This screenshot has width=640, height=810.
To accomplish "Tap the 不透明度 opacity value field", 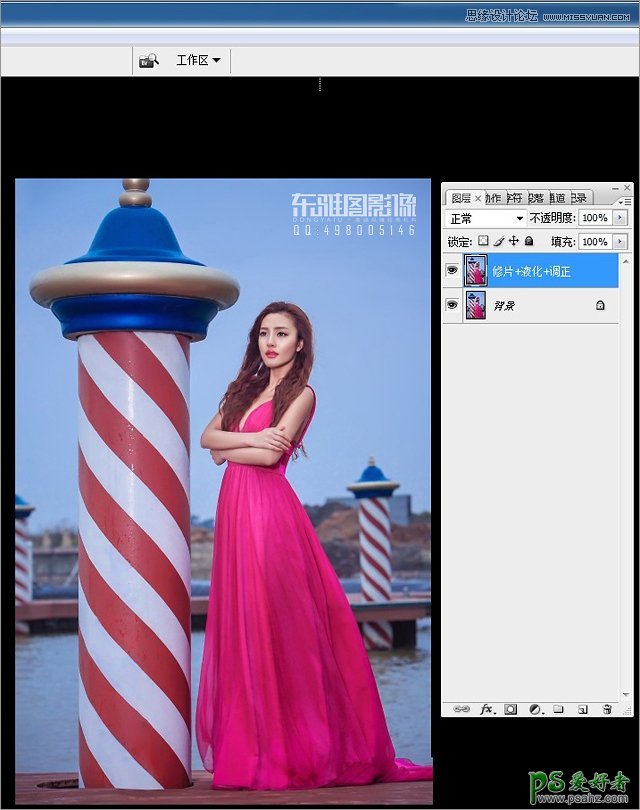I will pos(594,218).
